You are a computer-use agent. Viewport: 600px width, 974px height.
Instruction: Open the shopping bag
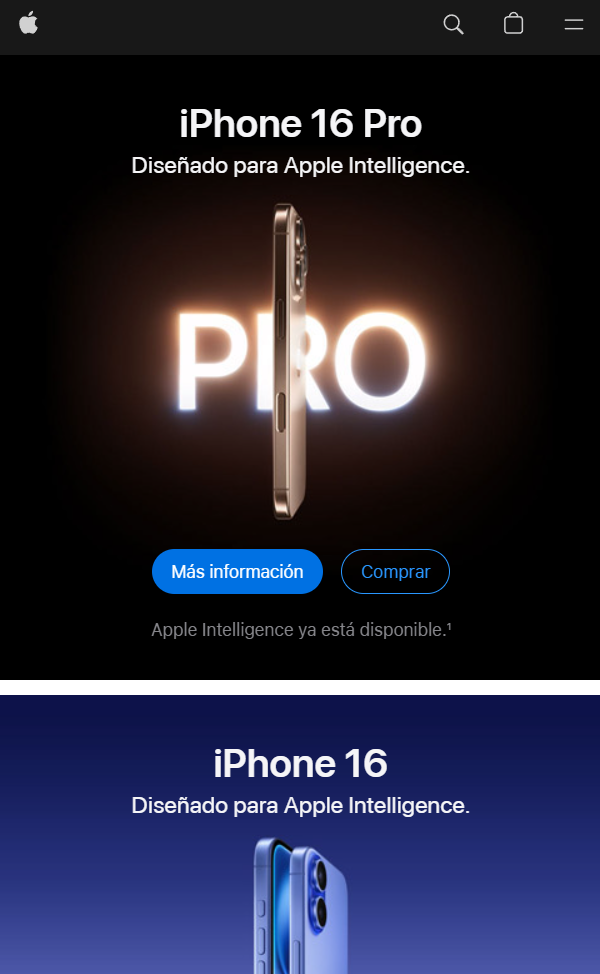(513, 24)
